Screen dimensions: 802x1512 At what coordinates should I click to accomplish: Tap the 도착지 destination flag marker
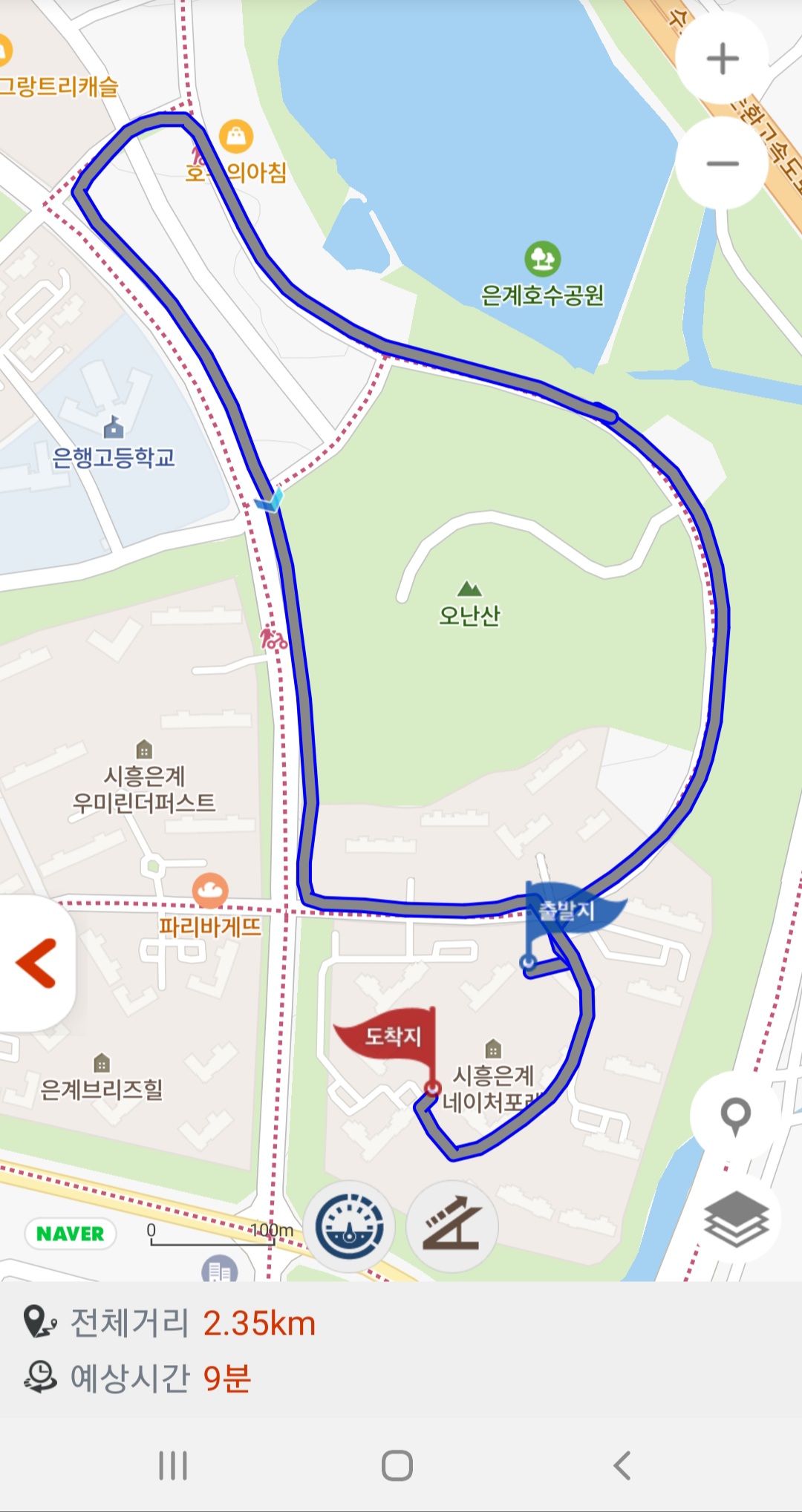coord(392,1036)
